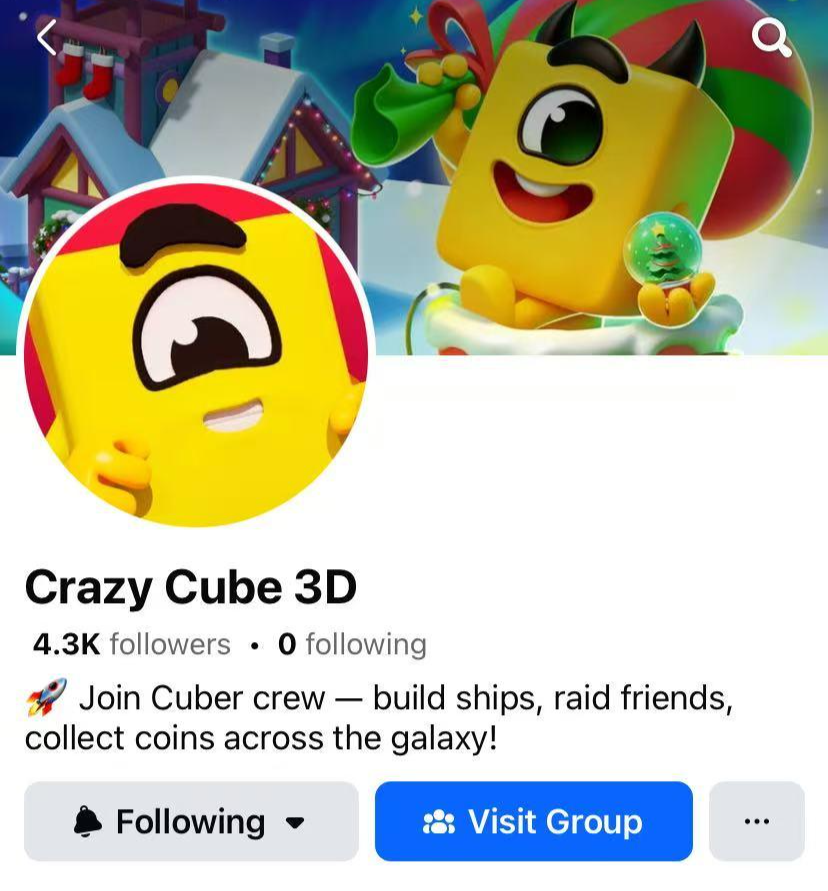
Task: Open the Following options dropdown
Action: pyautogui.click(x=191, y=822)
